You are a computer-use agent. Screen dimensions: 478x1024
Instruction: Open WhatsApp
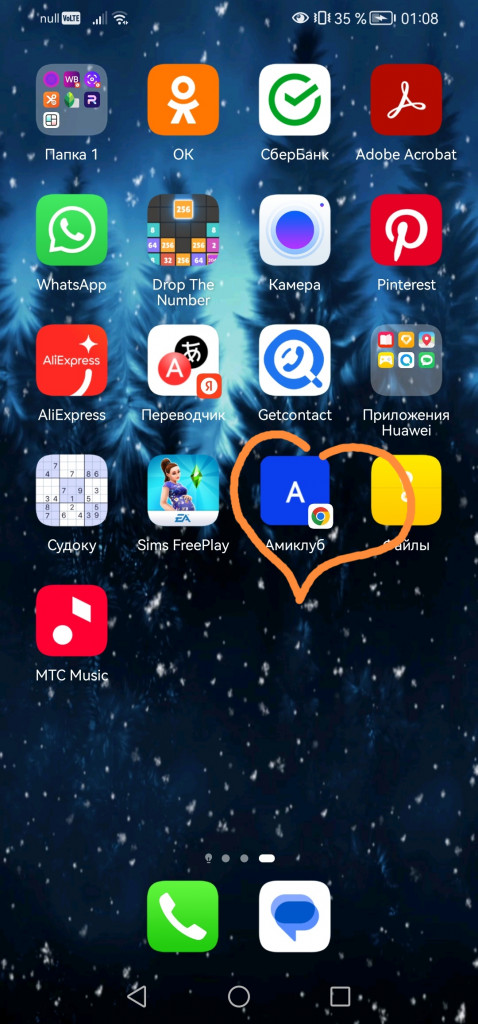point(72,230)
